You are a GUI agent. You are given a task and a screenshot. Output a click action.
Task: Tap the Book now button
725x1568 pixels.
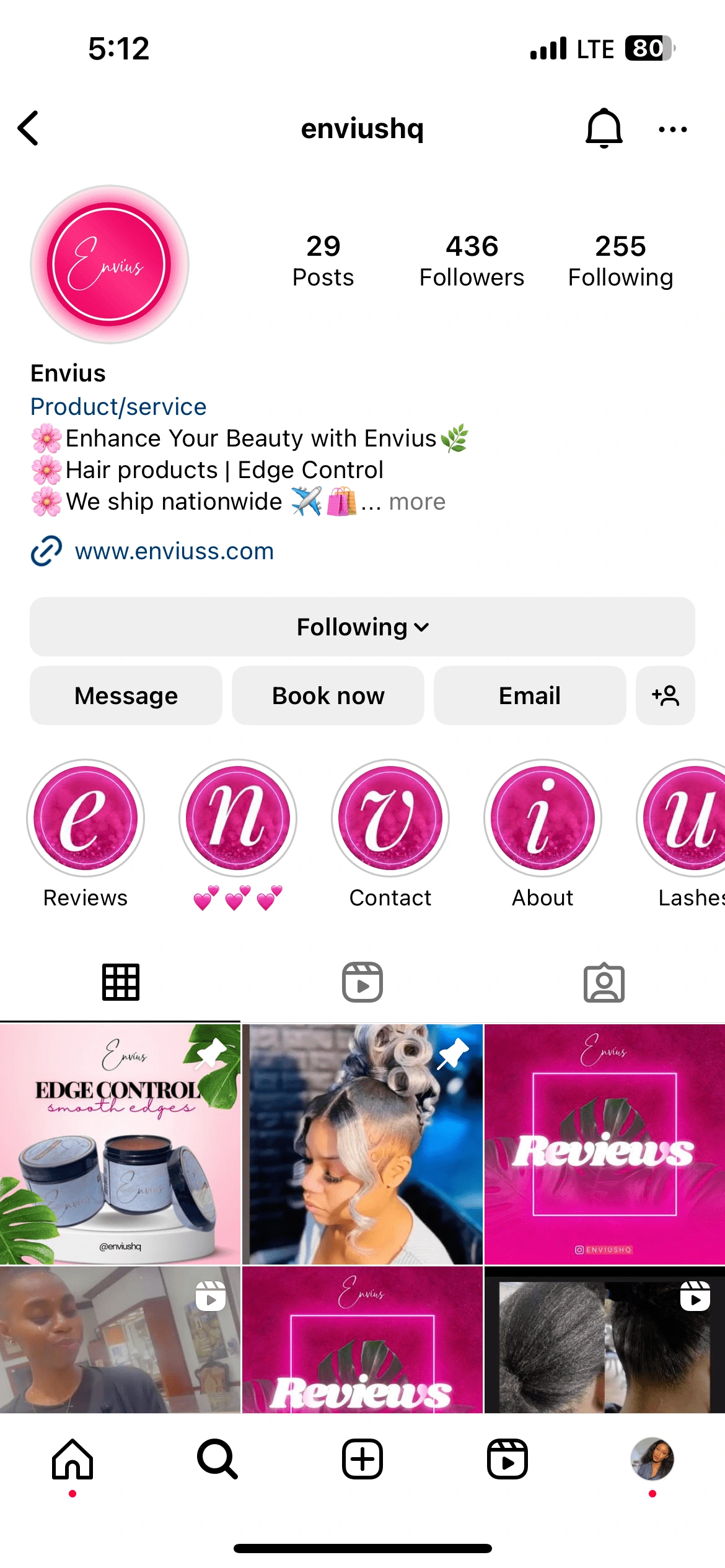click(328, 695)
